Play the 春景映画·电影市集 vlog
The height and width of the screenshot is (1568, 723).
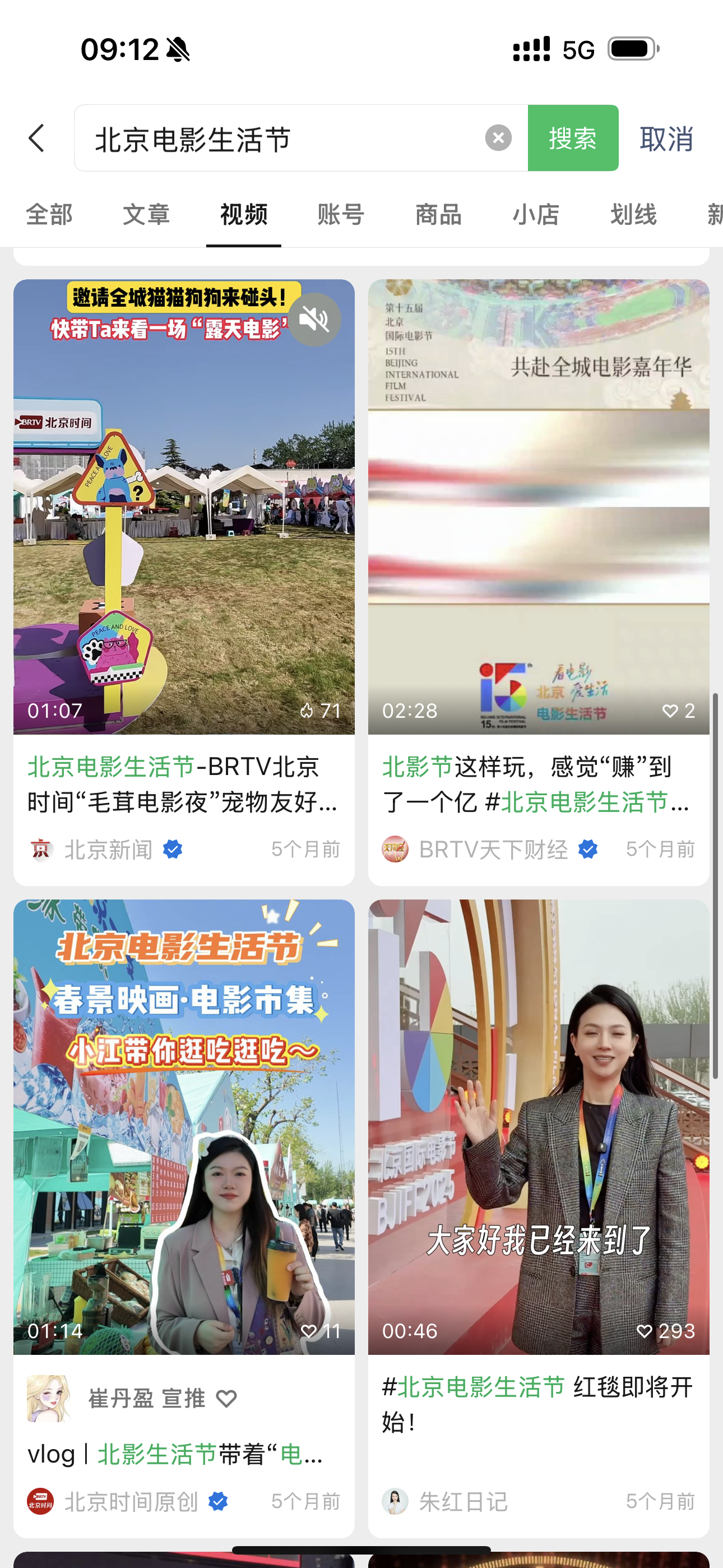point(184,1126)
